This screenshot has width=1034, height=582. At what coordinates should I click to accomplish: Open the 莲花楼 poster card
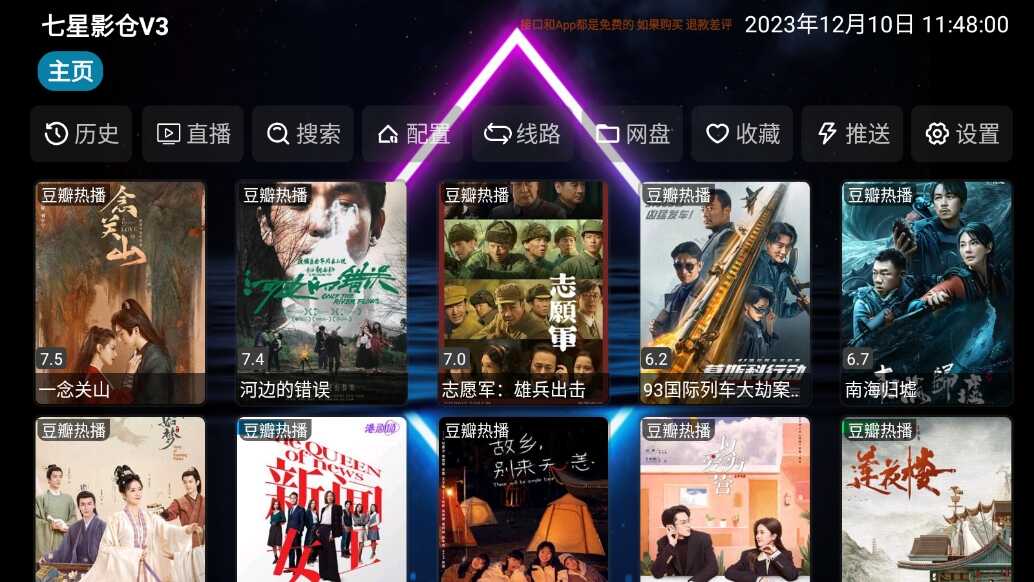coord(927,500)
